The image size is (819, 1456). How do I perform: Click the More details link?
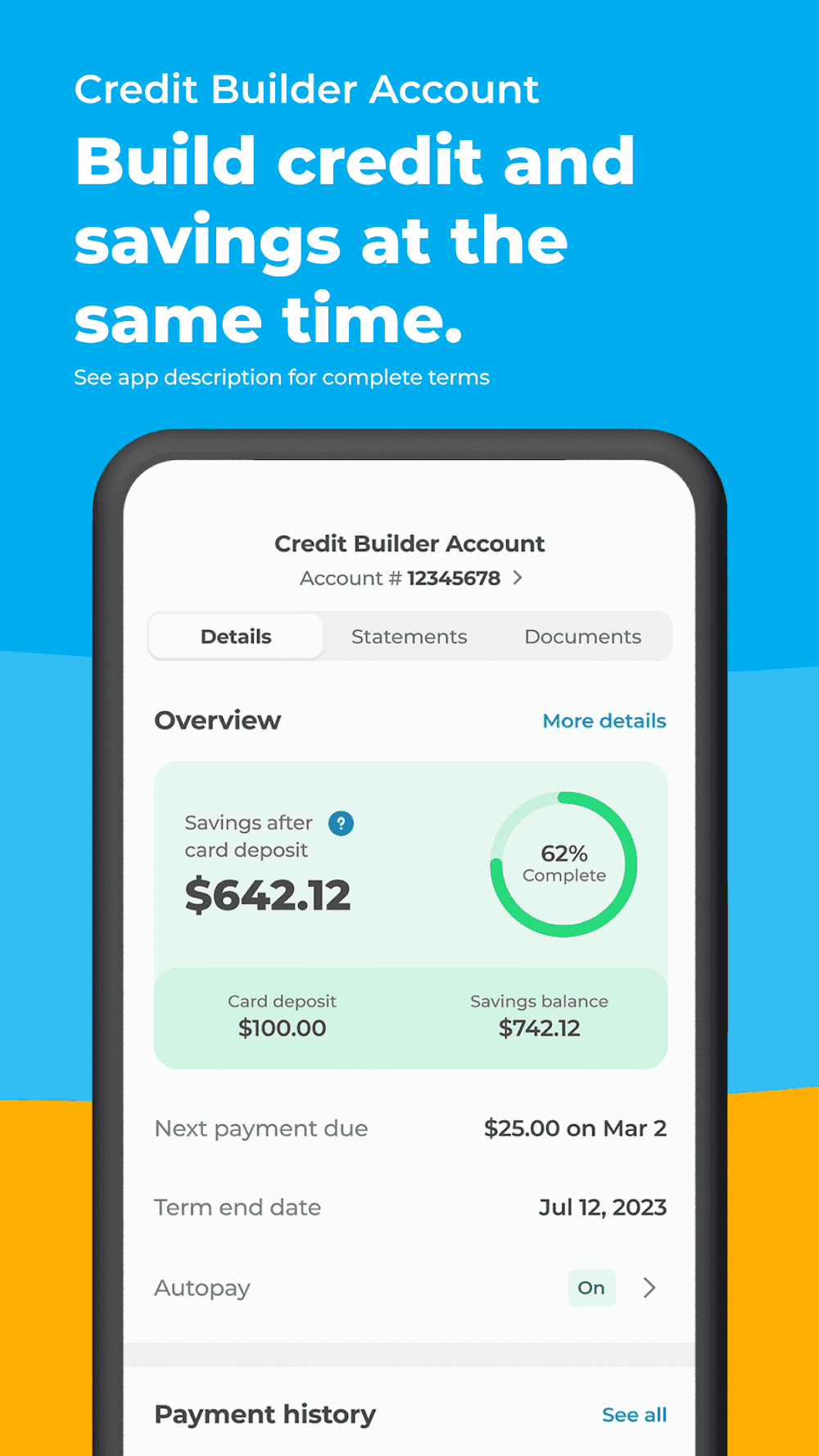click(x=604, y=721)
